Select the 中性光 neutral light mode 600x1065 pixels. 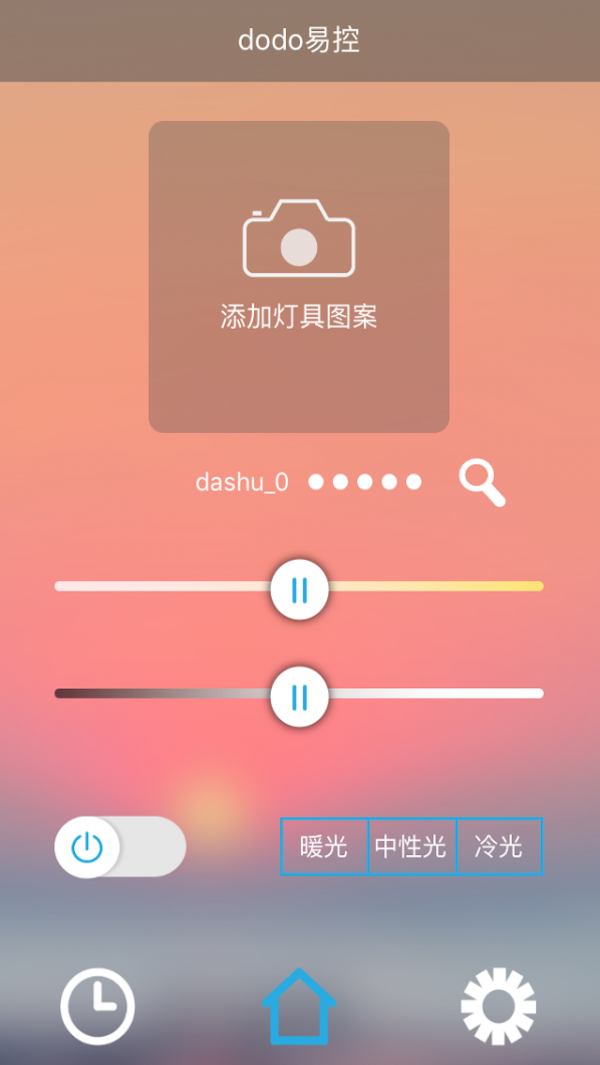tap(411, 847)
